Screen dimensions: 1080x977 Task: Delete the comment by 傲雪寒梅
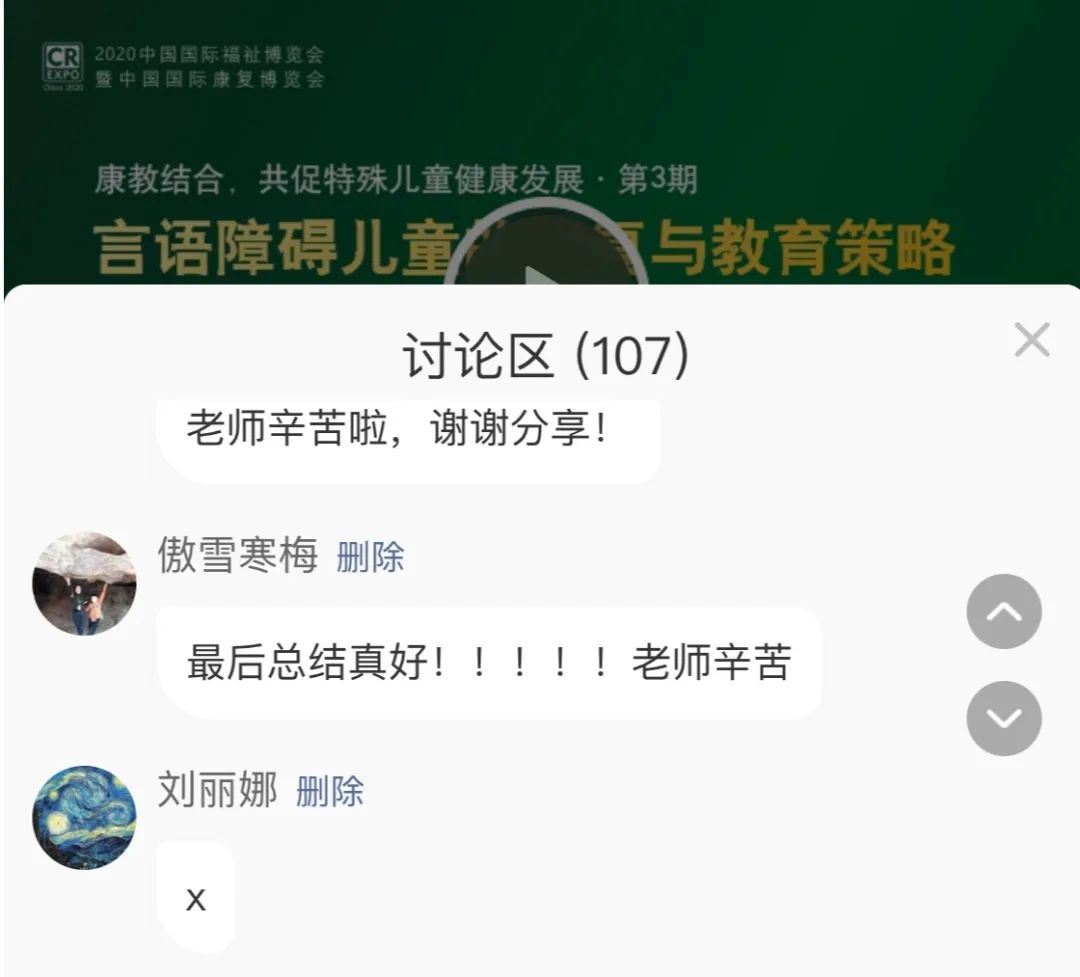click(x=370, y=557)
